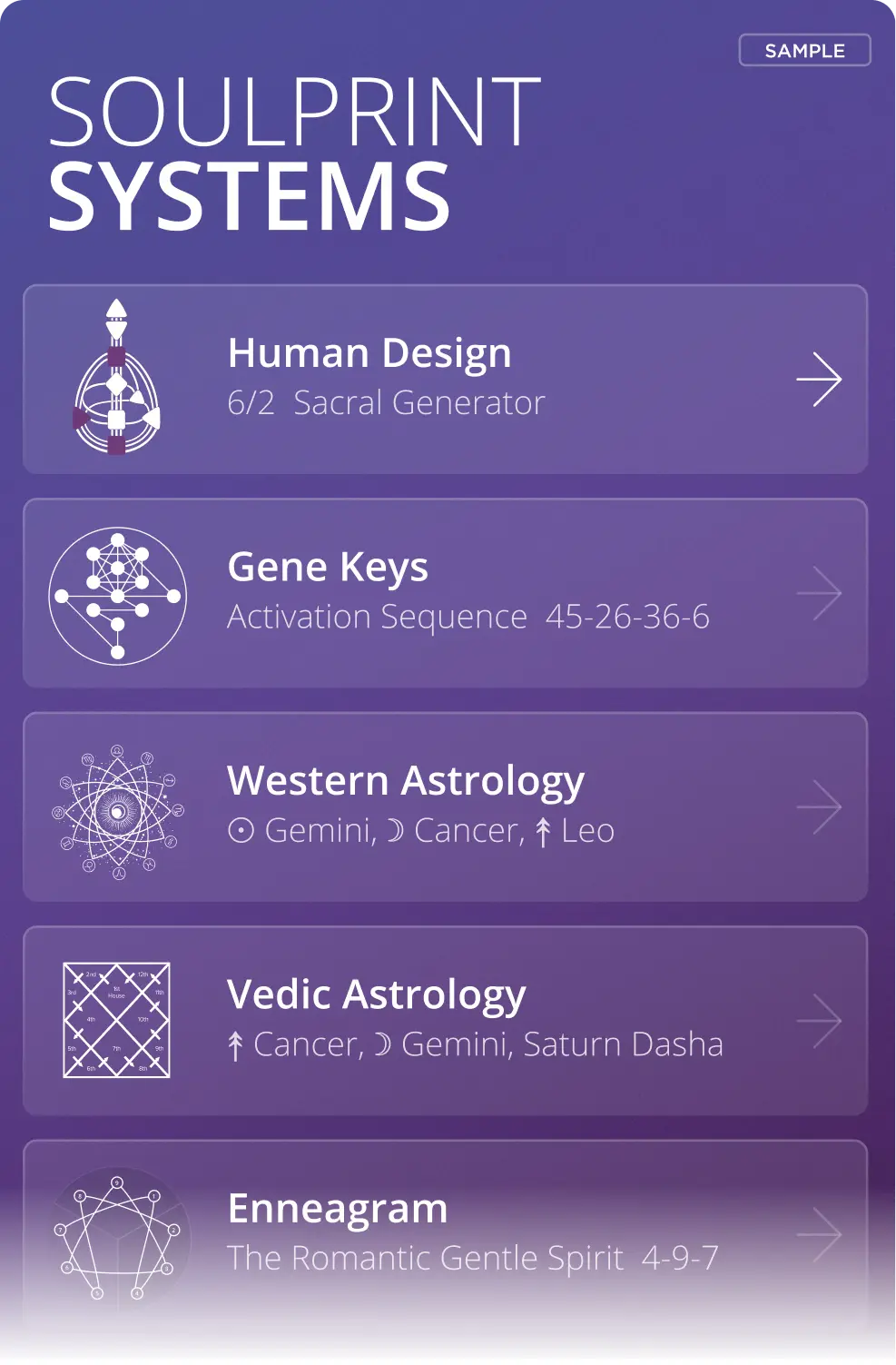
Task: Select the Vedic Astrology card
Action: click(445, 1020)
